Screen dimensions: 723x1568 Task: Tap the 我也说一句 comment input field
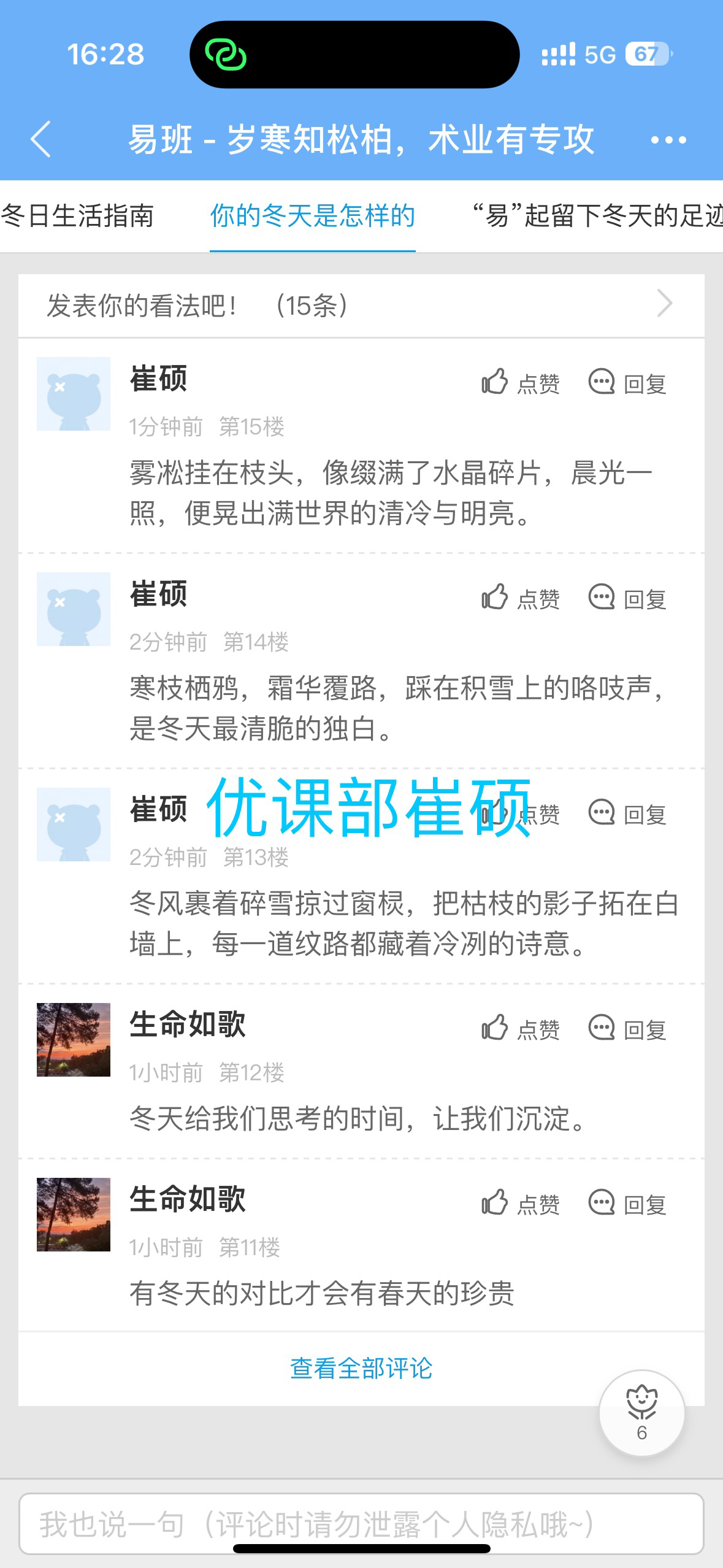[x=361, y=1524]
